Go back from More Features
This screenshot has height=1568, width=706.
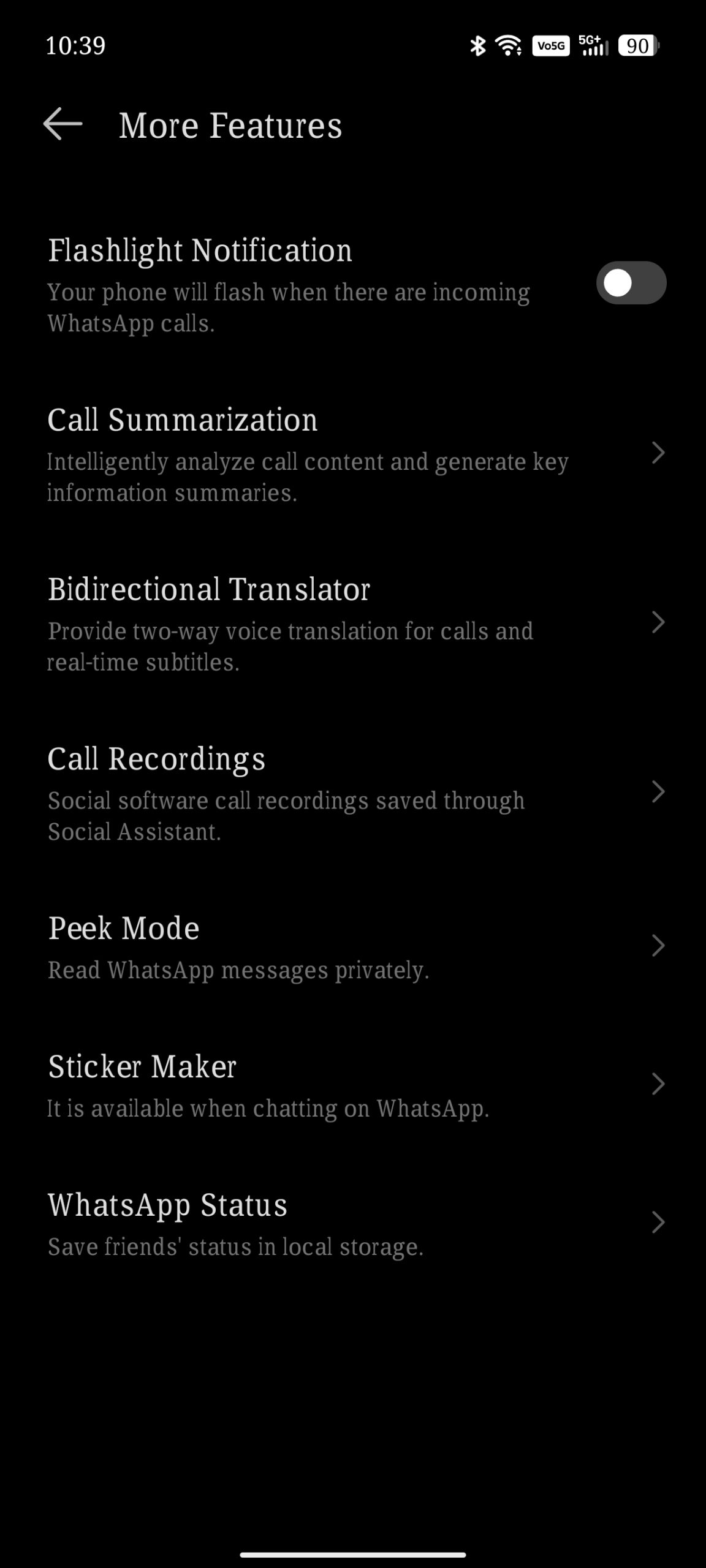pyautogui.click(x=63, y=124)
